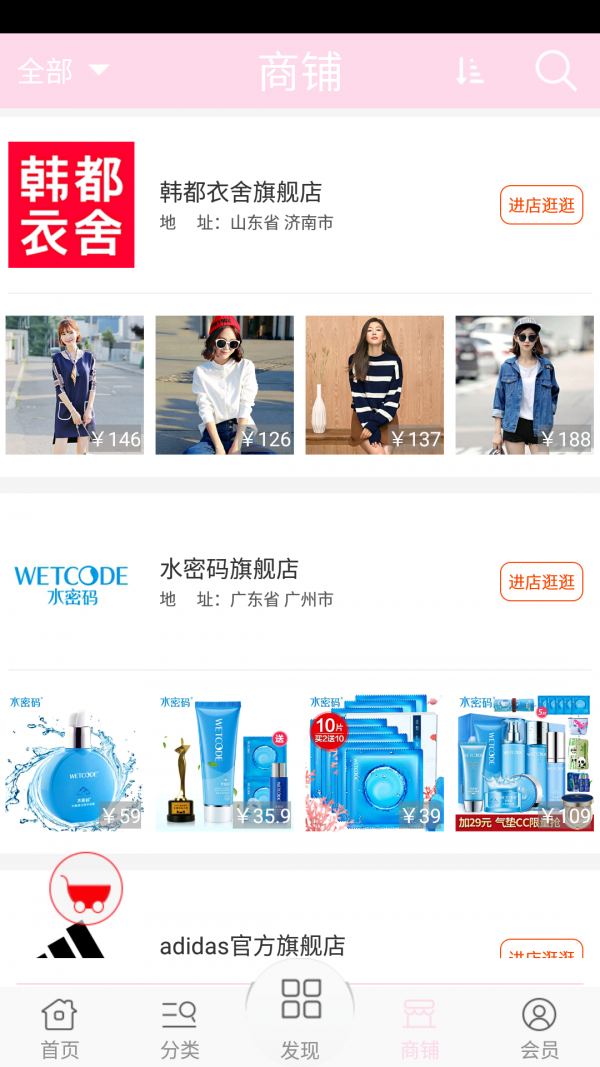Open the 全部 filter dropdown
The height and width of the screenshot is (1067, 600).
63,71
